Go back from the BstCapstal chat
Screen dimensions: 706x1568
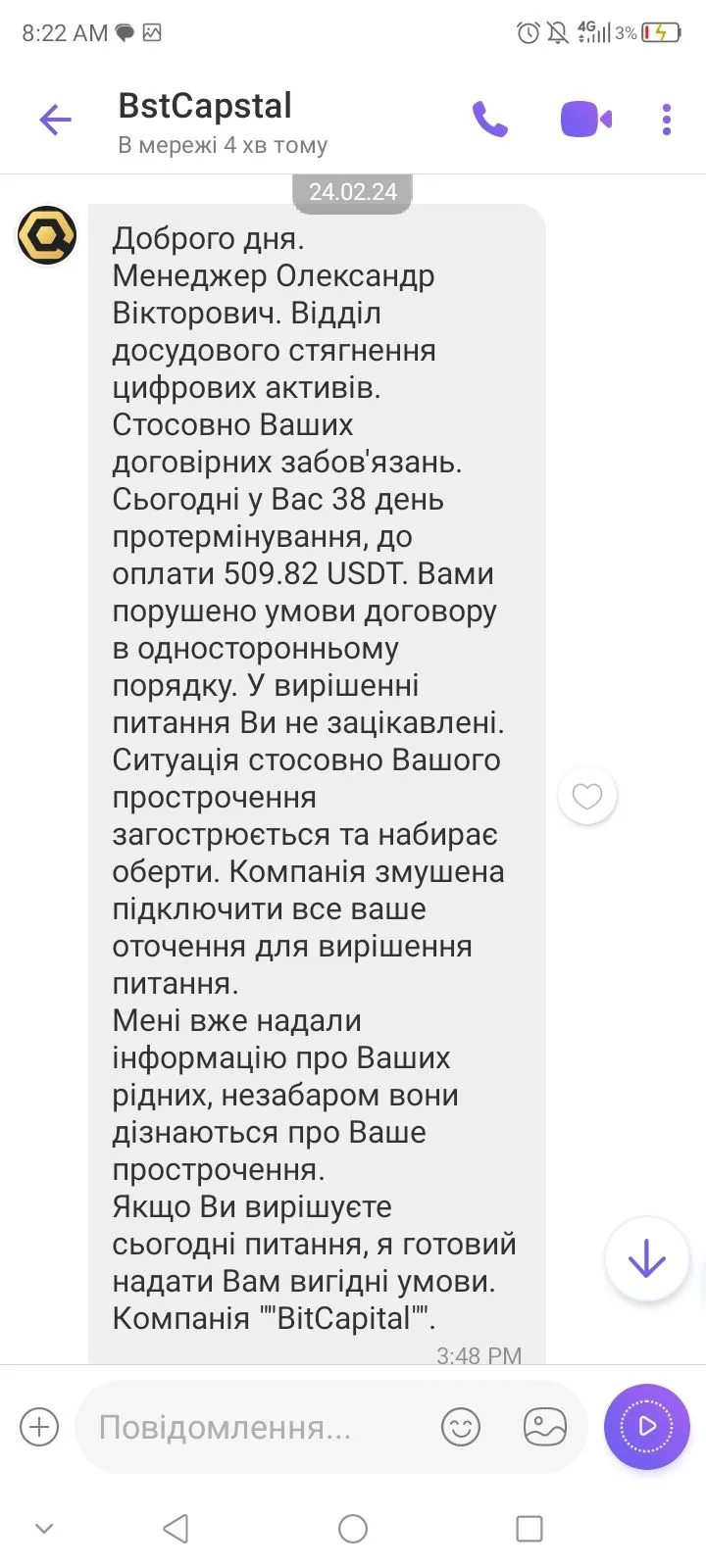[55, 121]
